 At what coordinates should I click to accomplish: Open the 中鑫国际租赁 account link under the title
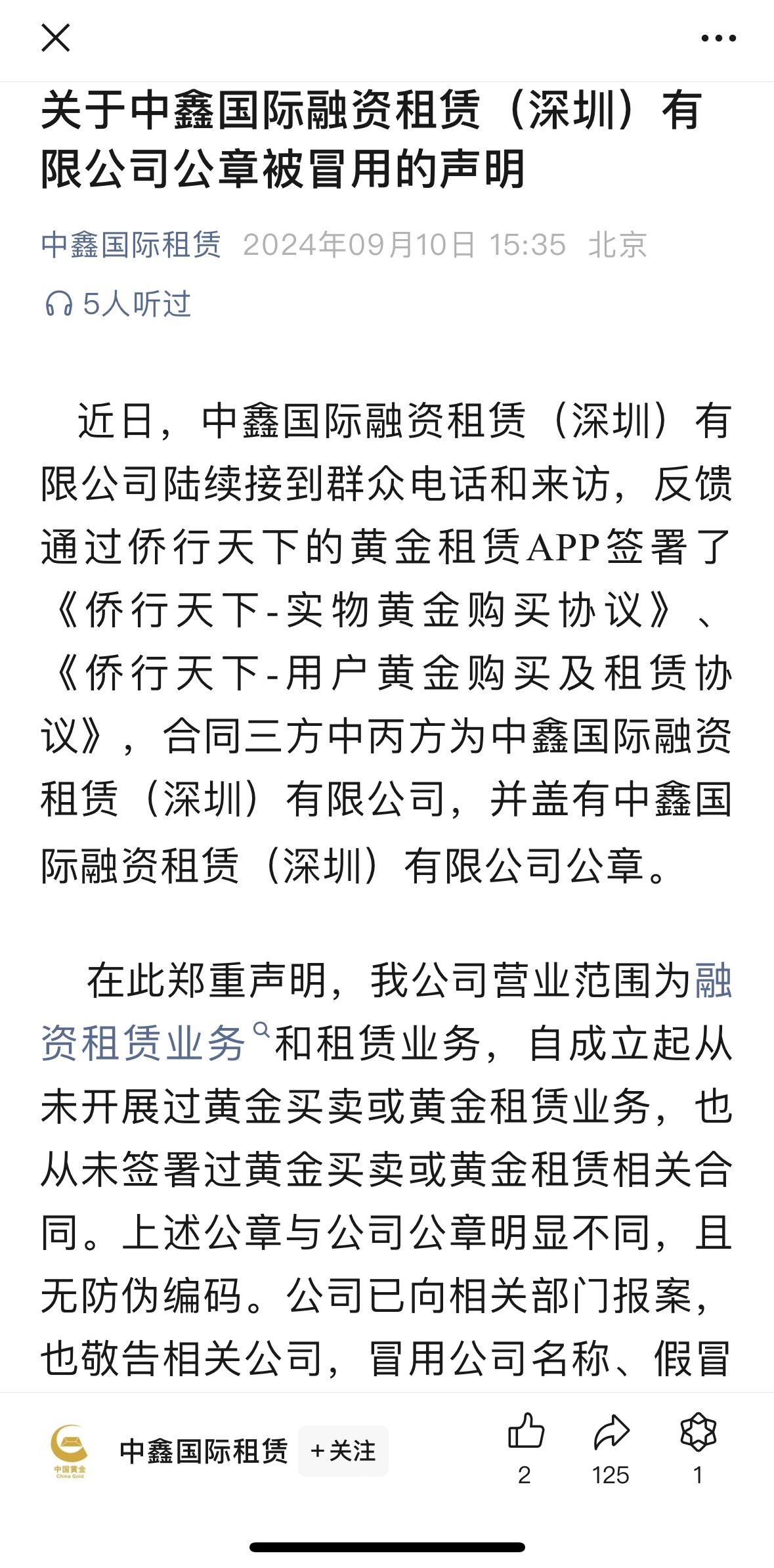(x=131, y=245)
